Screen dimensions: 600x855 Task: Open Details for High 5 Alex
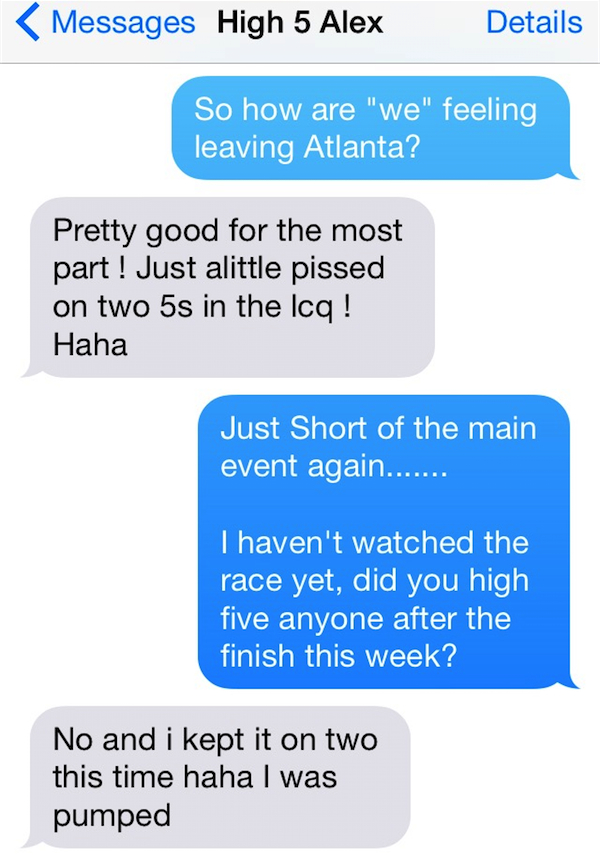534,23
